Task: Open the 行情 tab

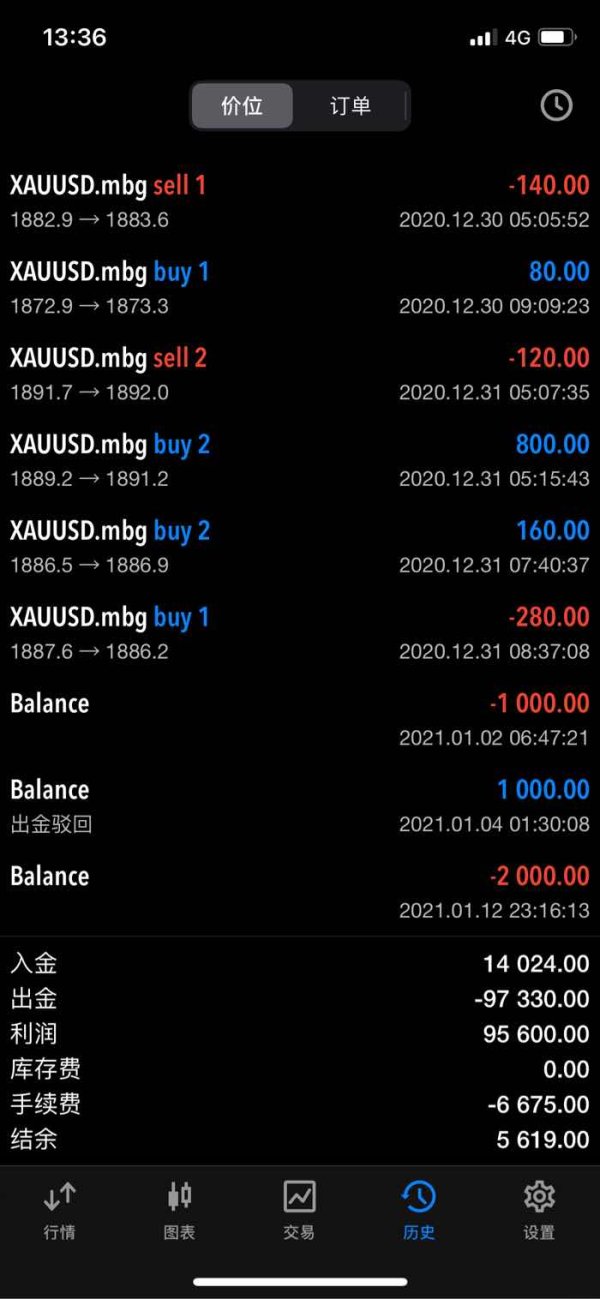Action: pyautogui.click(x=60, y=1209)
